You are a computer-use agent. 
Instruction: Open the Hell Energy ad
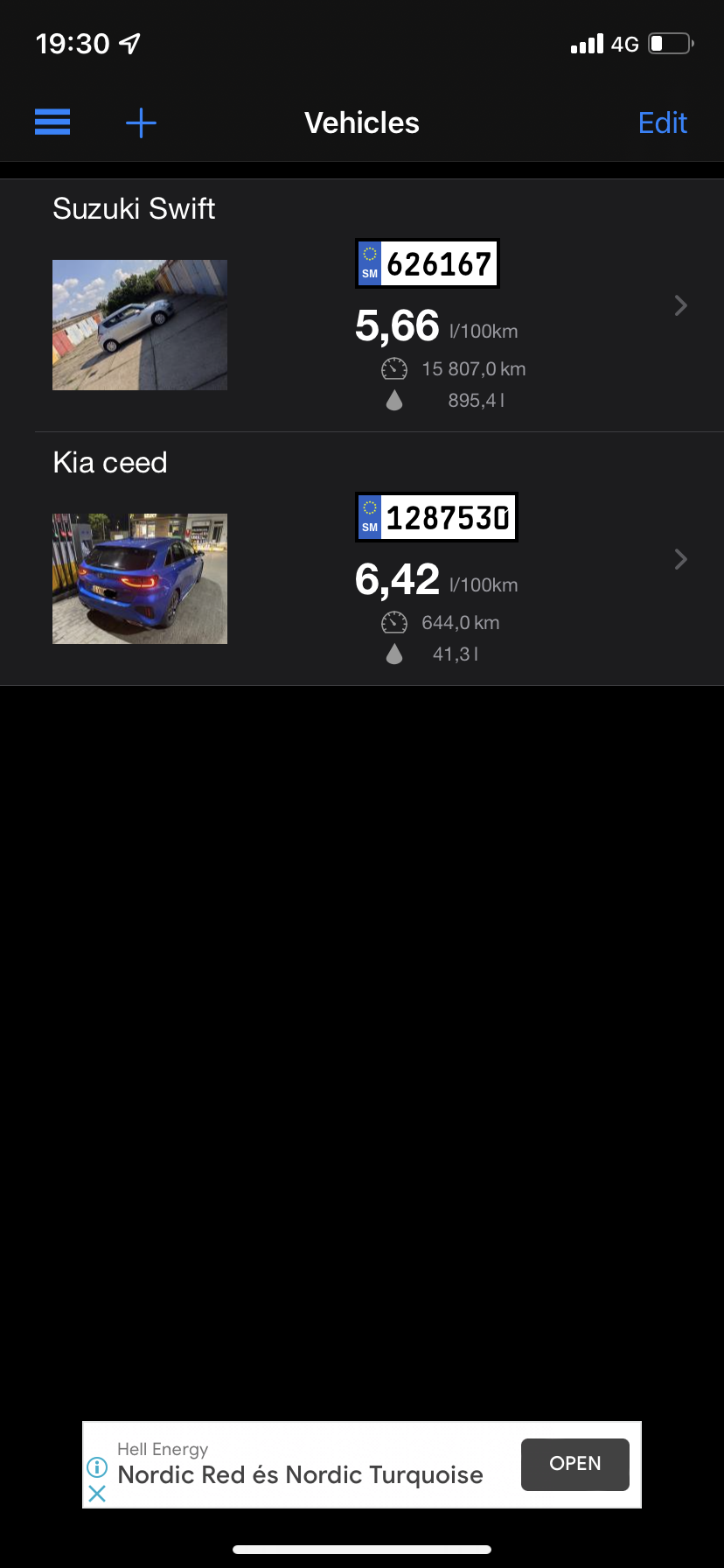(574, 1464)
